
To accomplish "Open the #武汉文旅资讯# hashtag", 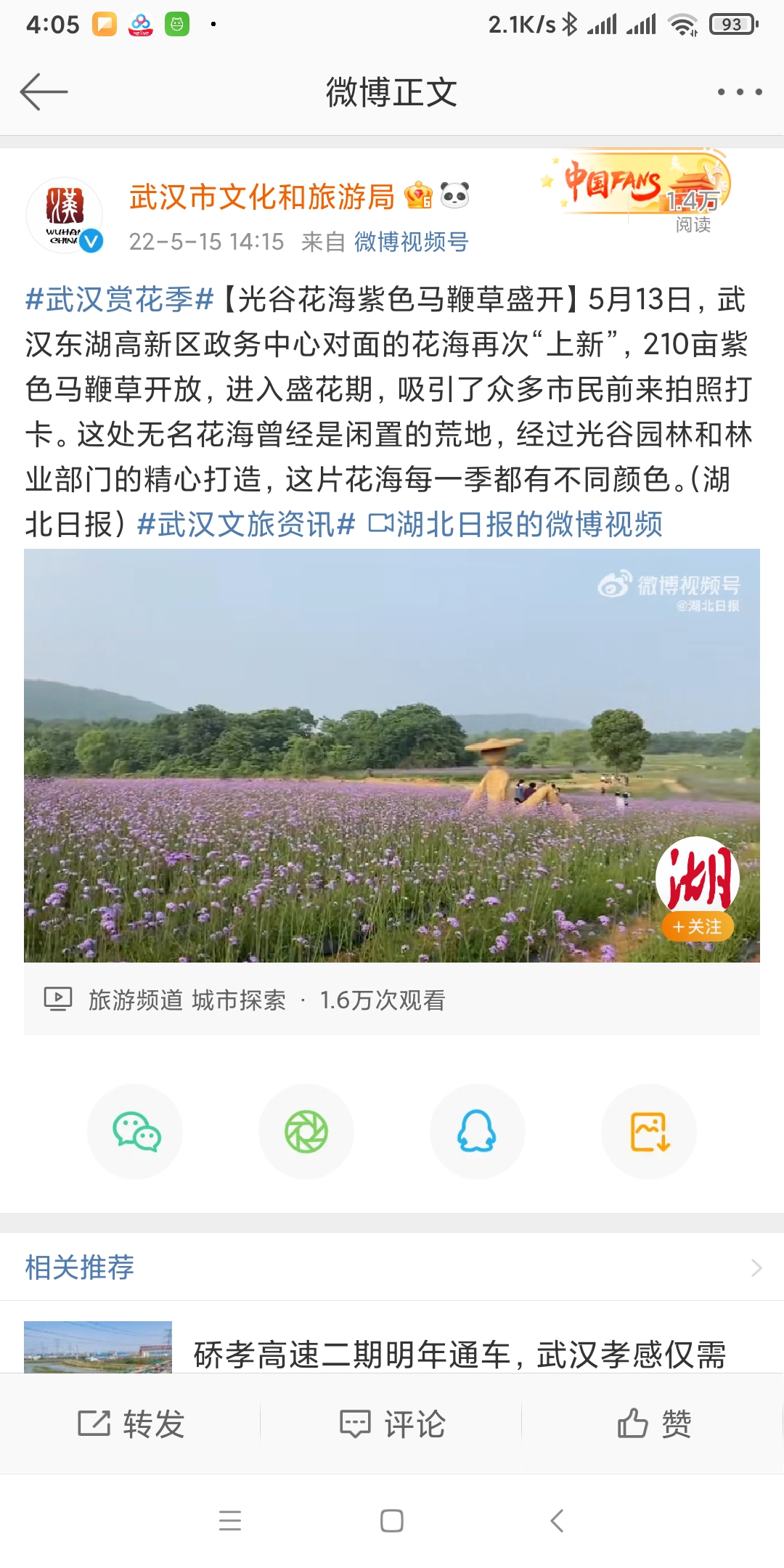I will click(246, 524).
